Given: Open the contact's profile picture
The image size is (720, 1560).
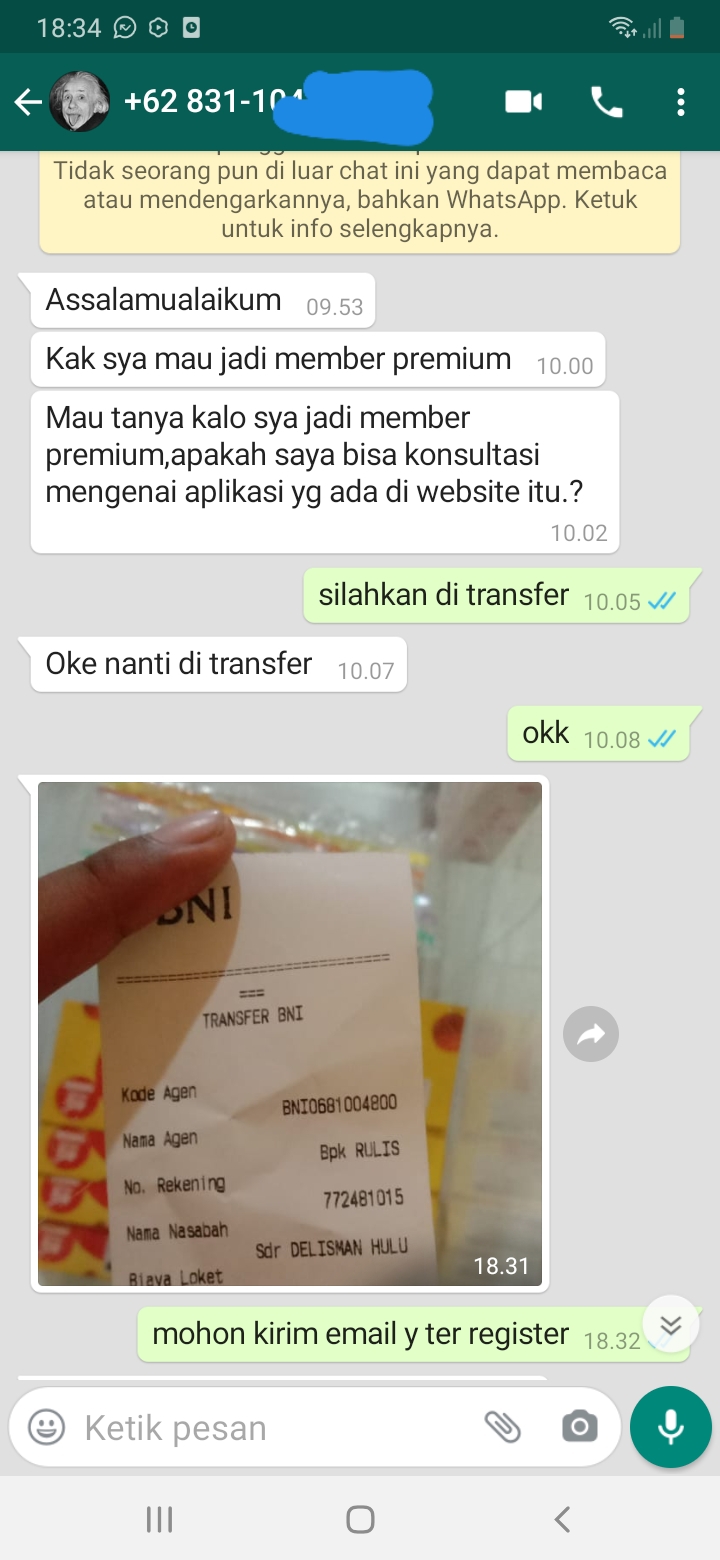Looking at the screenshot, I should [x=79, y=102].
